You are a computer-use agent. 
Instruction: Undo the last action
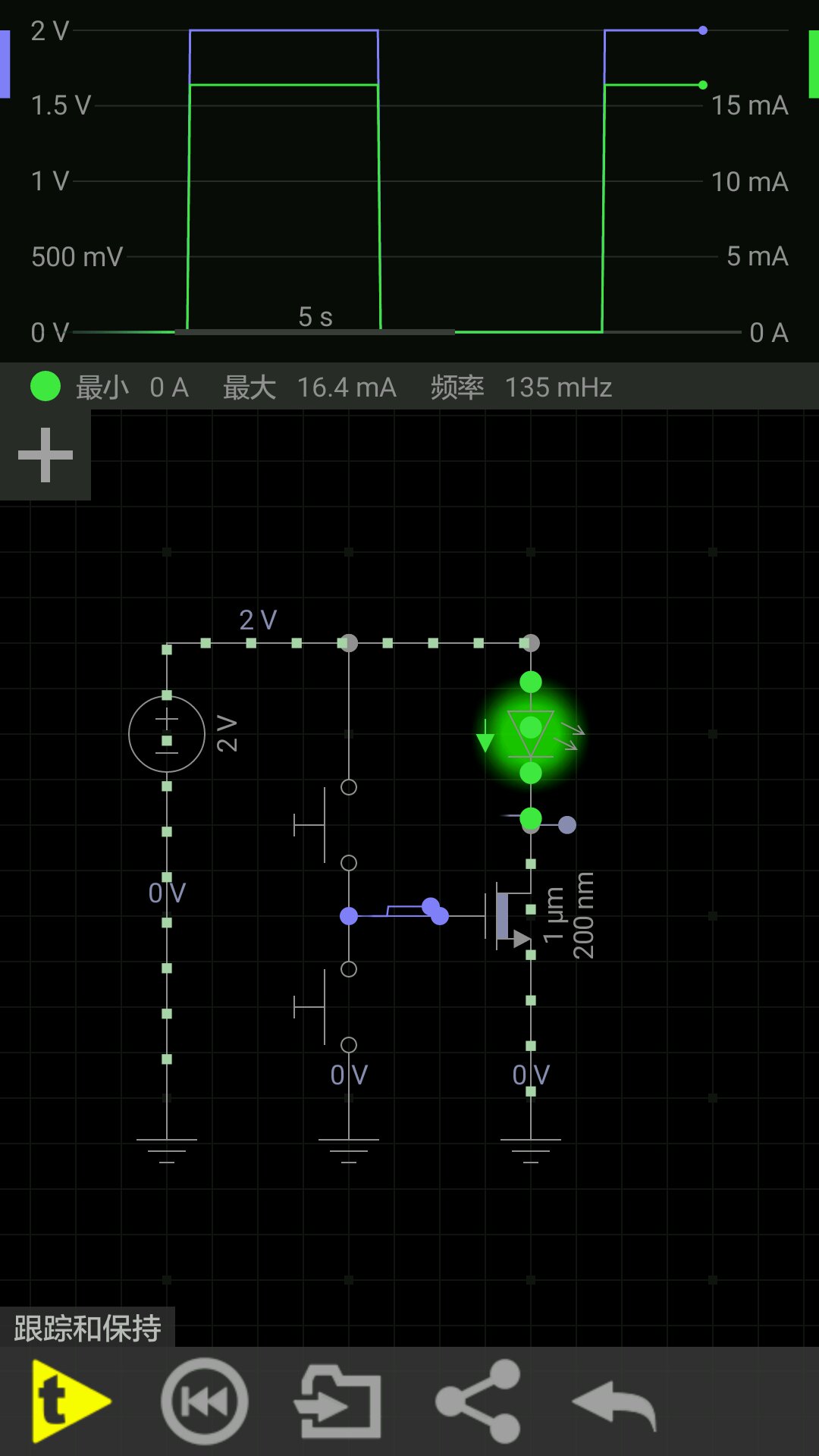click(x=614, y=1404)
